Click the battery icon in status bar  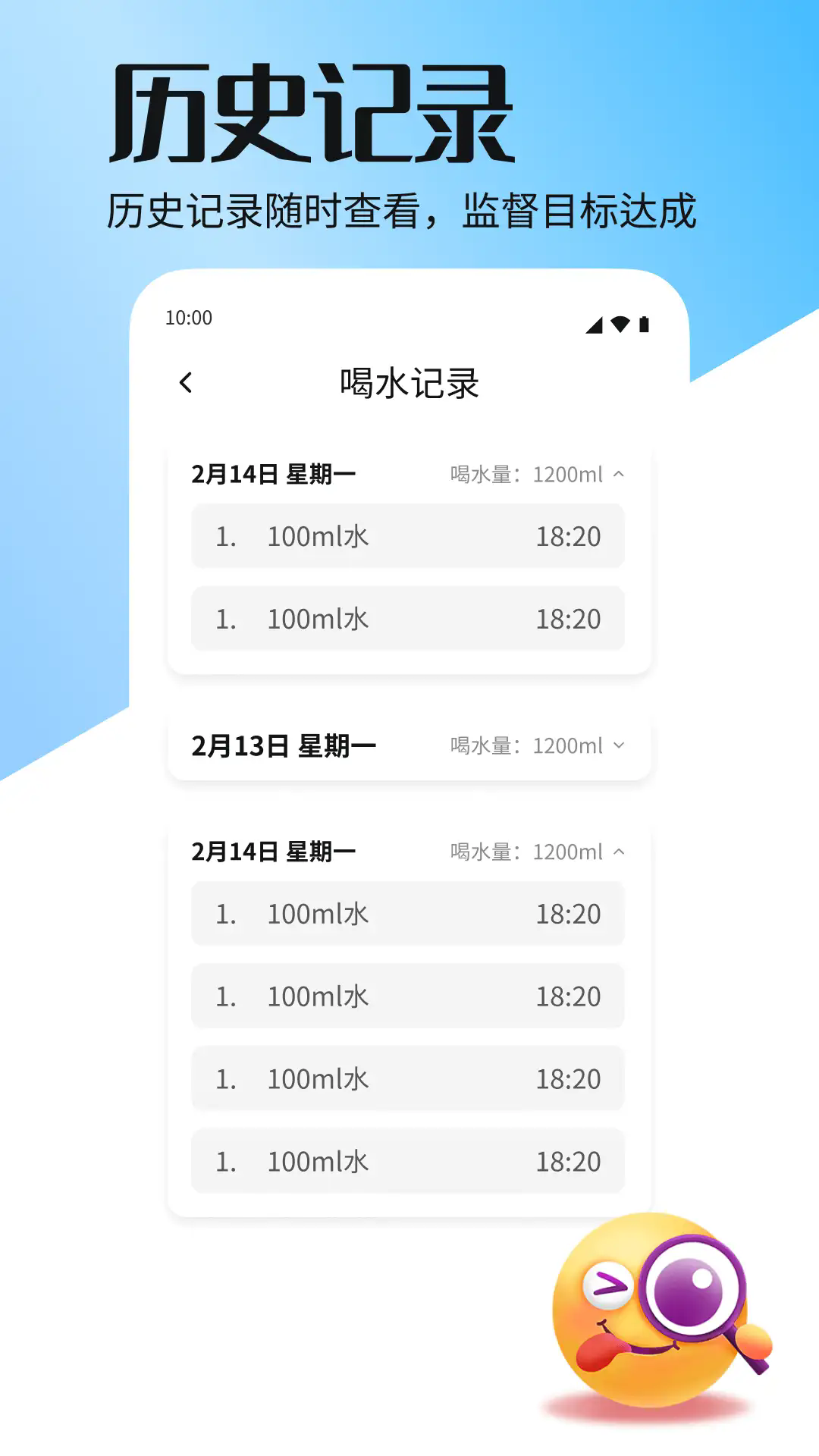coord(645,321)
